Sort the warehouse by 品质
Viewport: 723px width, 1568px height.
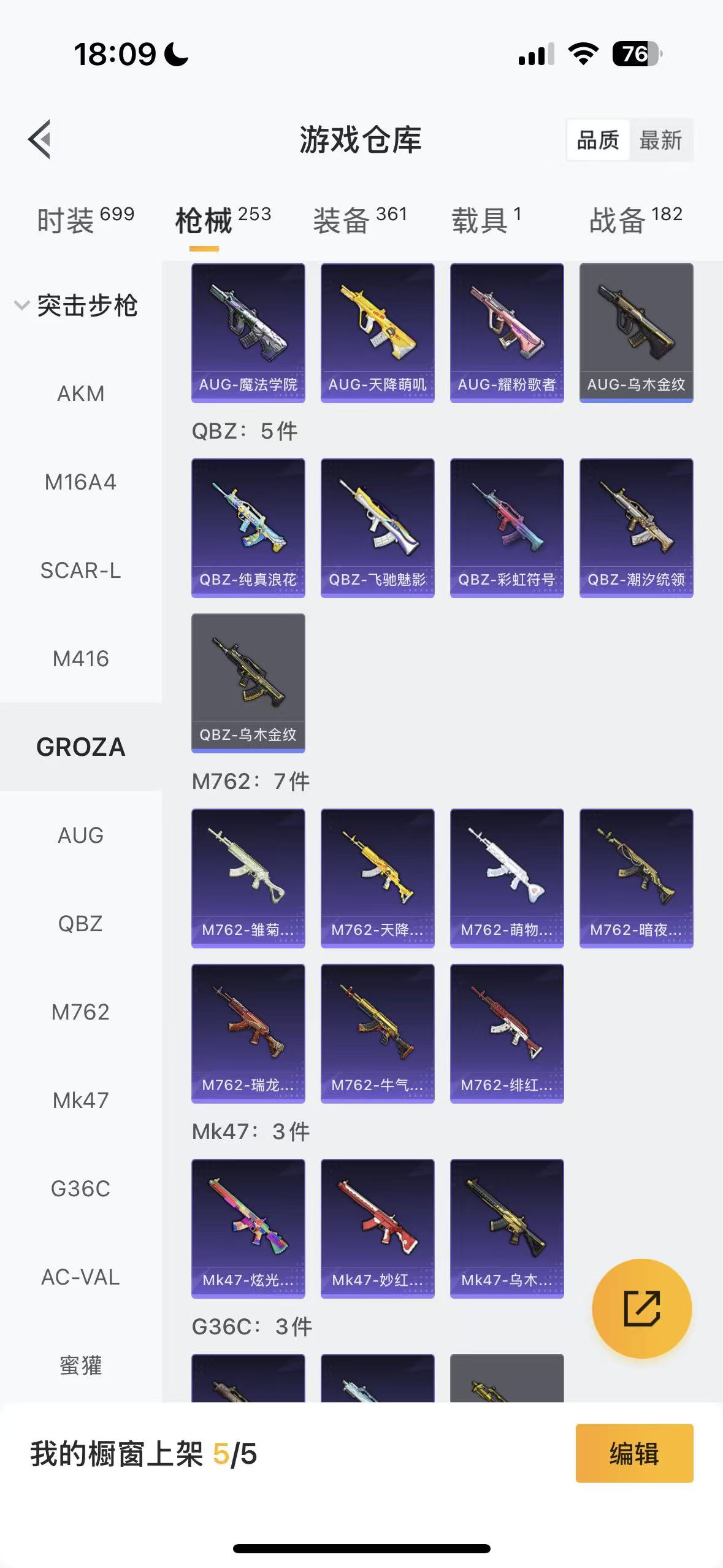598,140
